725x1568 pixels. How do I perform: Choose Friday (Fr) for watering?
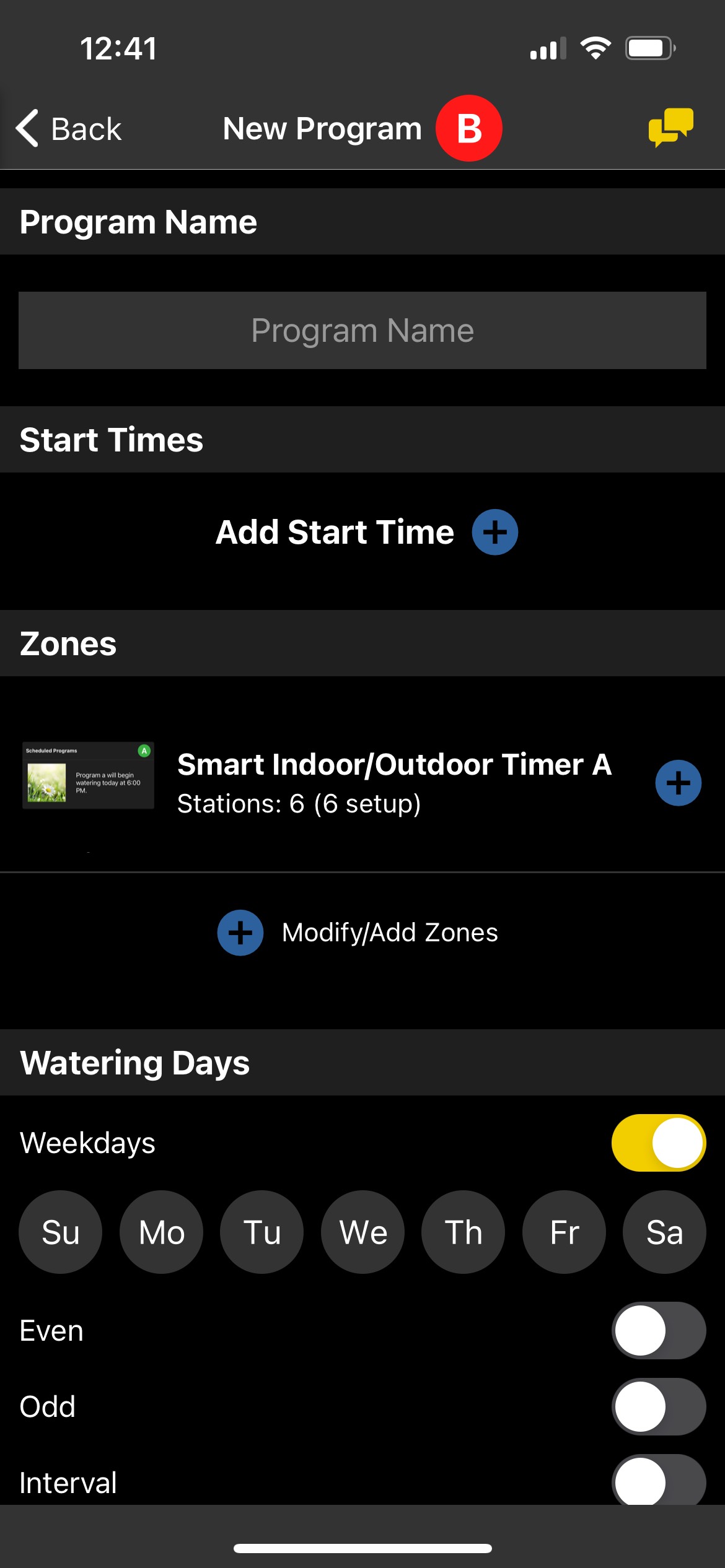564,1232
